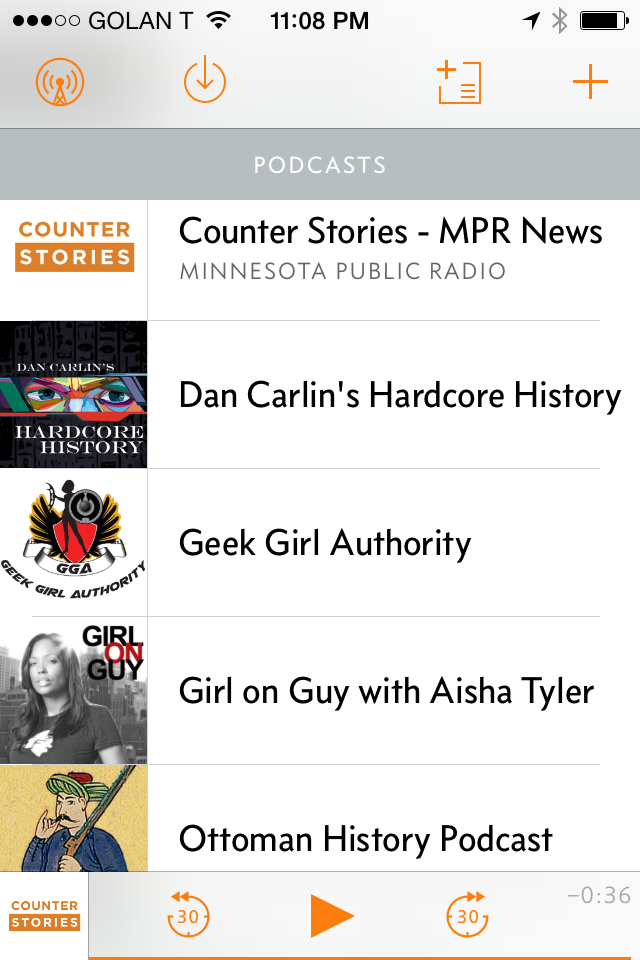The width and height of the screenshot is (640, 960).
Task: Open now playing from Counter Stories artwork
Action: 44,916
